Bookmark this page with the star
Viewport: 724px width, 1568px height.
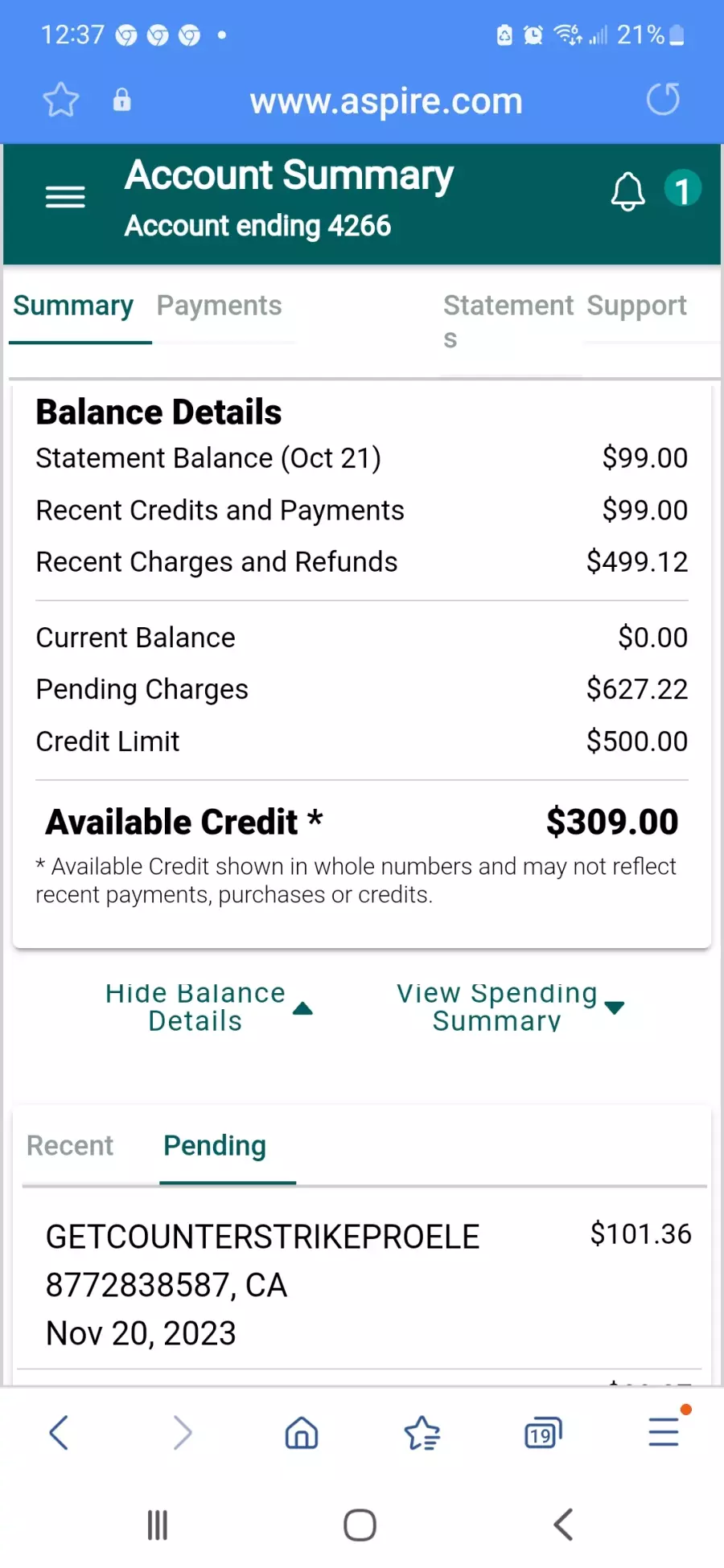[61, 101]
